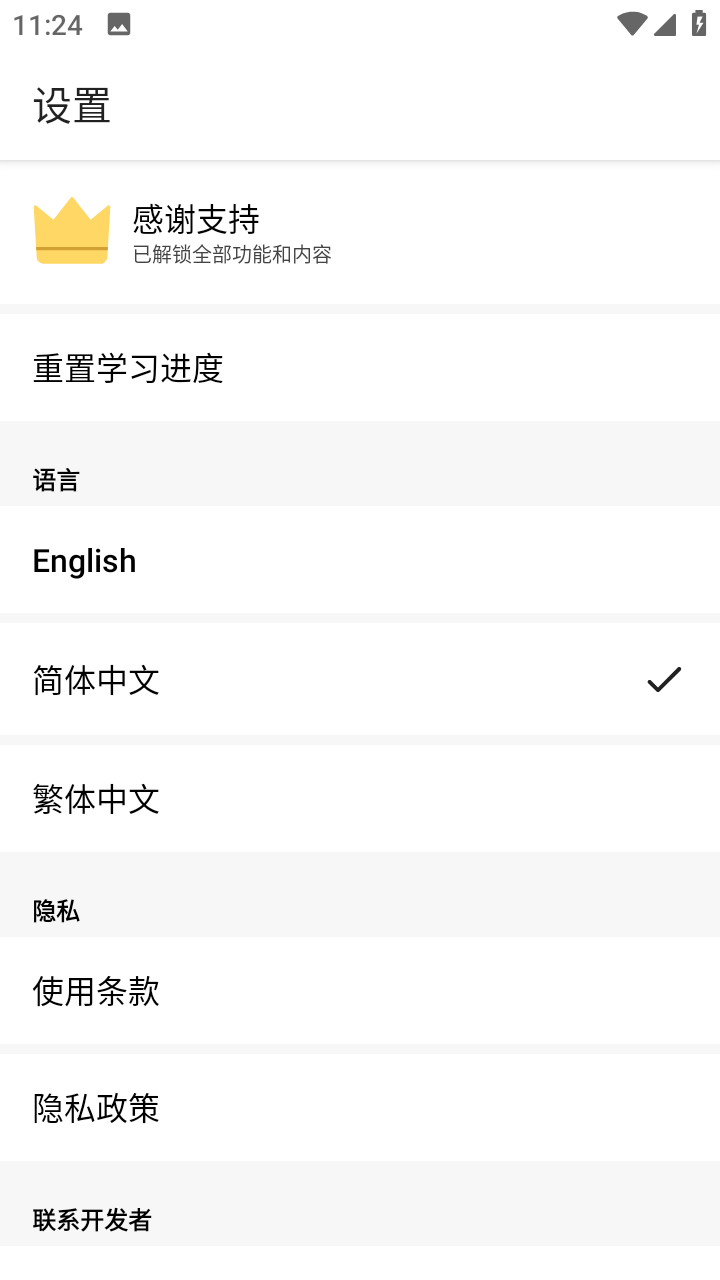Select 简体中文 language option

pos(360,680)
